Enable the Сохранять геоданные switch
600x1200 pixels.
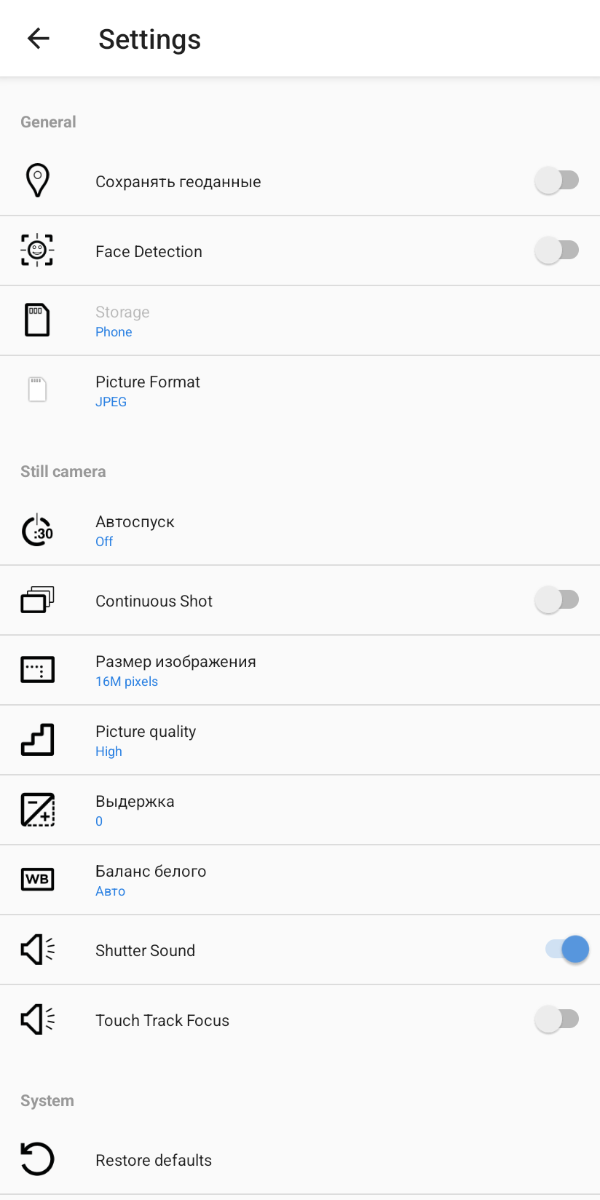coord(556,181)
